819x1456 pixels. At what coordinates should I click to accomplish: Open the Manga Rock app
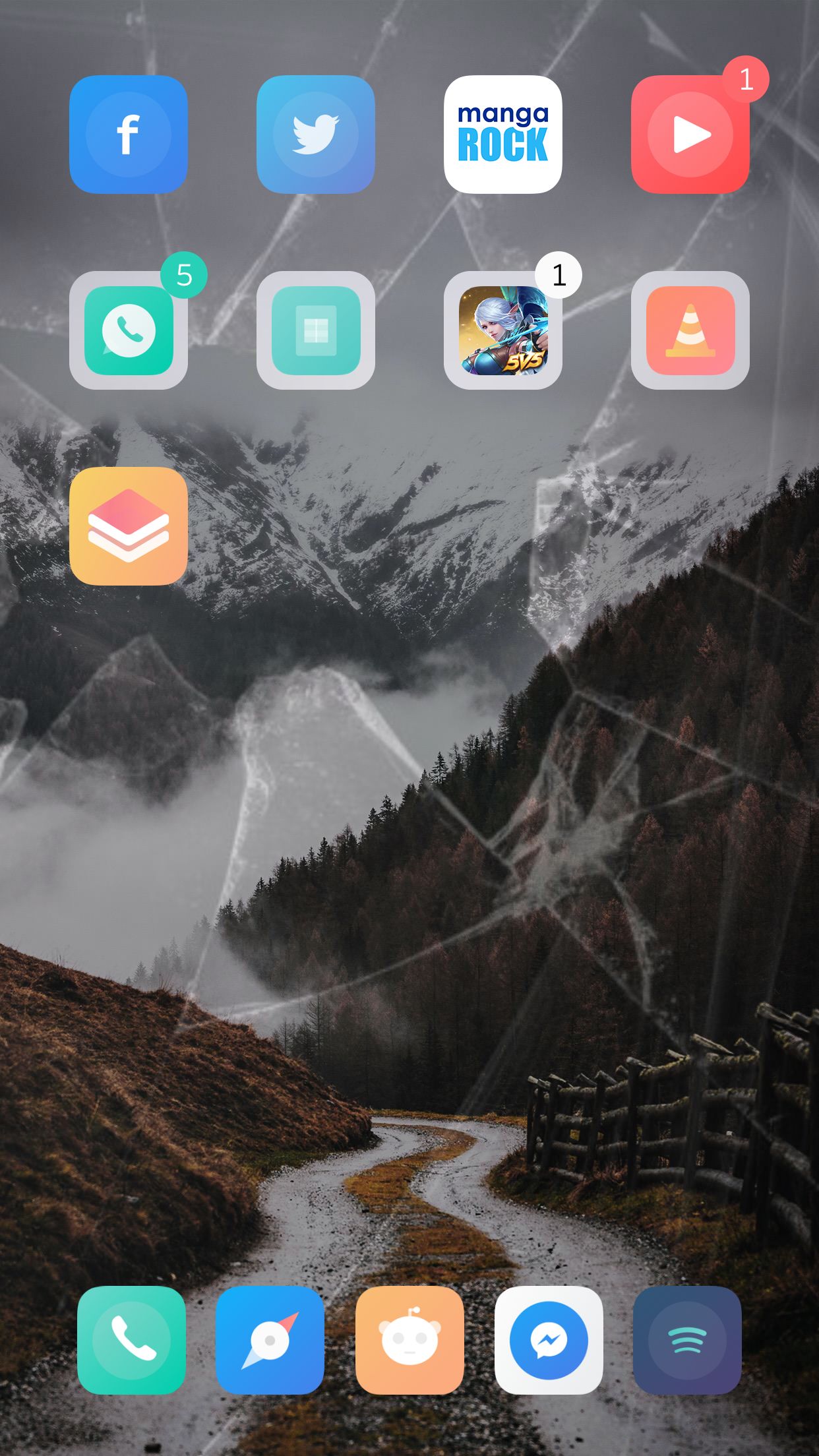click(503, 135)
